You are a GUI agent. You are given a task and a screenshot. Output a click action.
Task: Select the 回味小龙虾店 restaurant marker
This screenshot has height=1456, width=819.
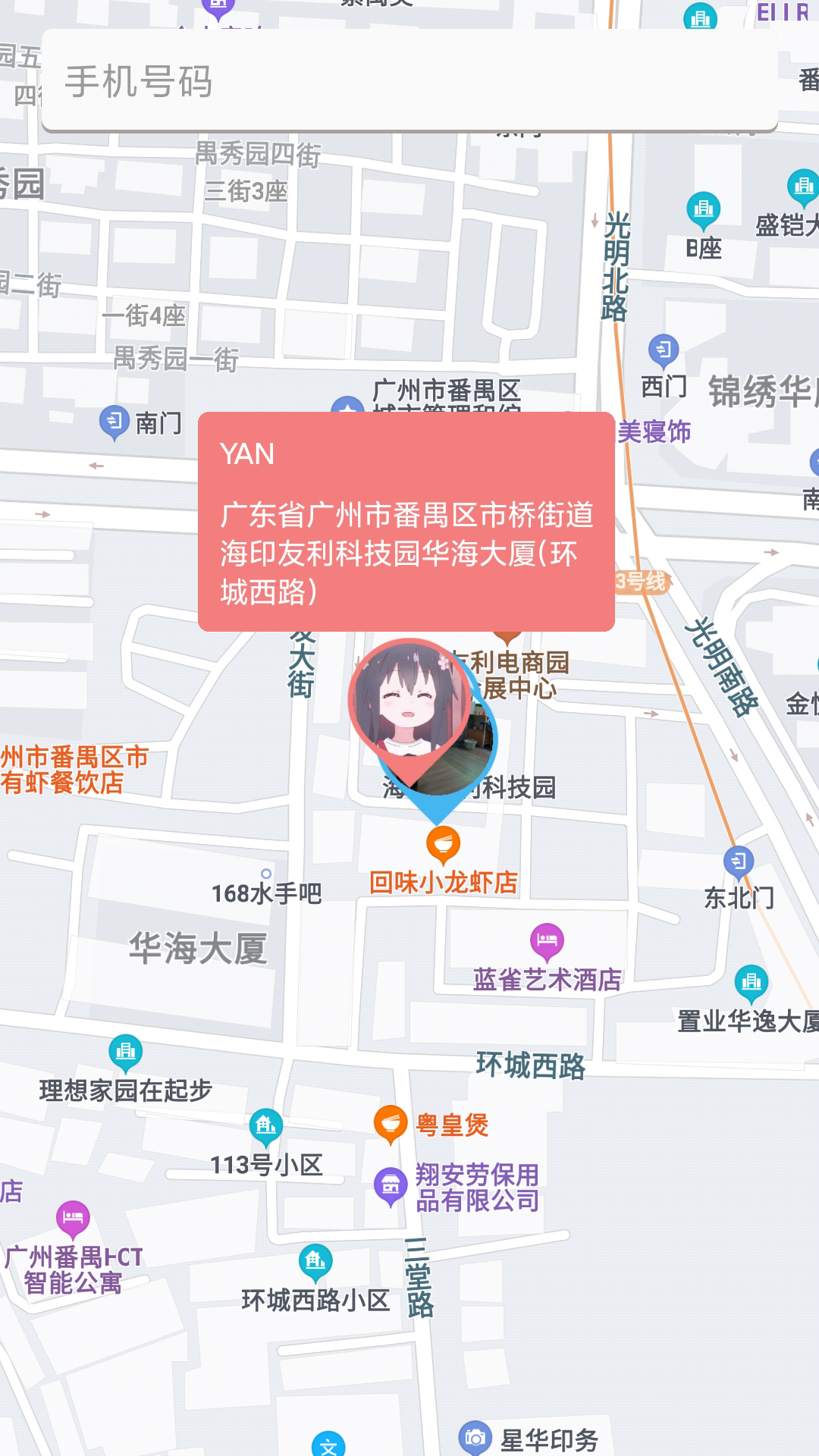(x=444, y=845)
